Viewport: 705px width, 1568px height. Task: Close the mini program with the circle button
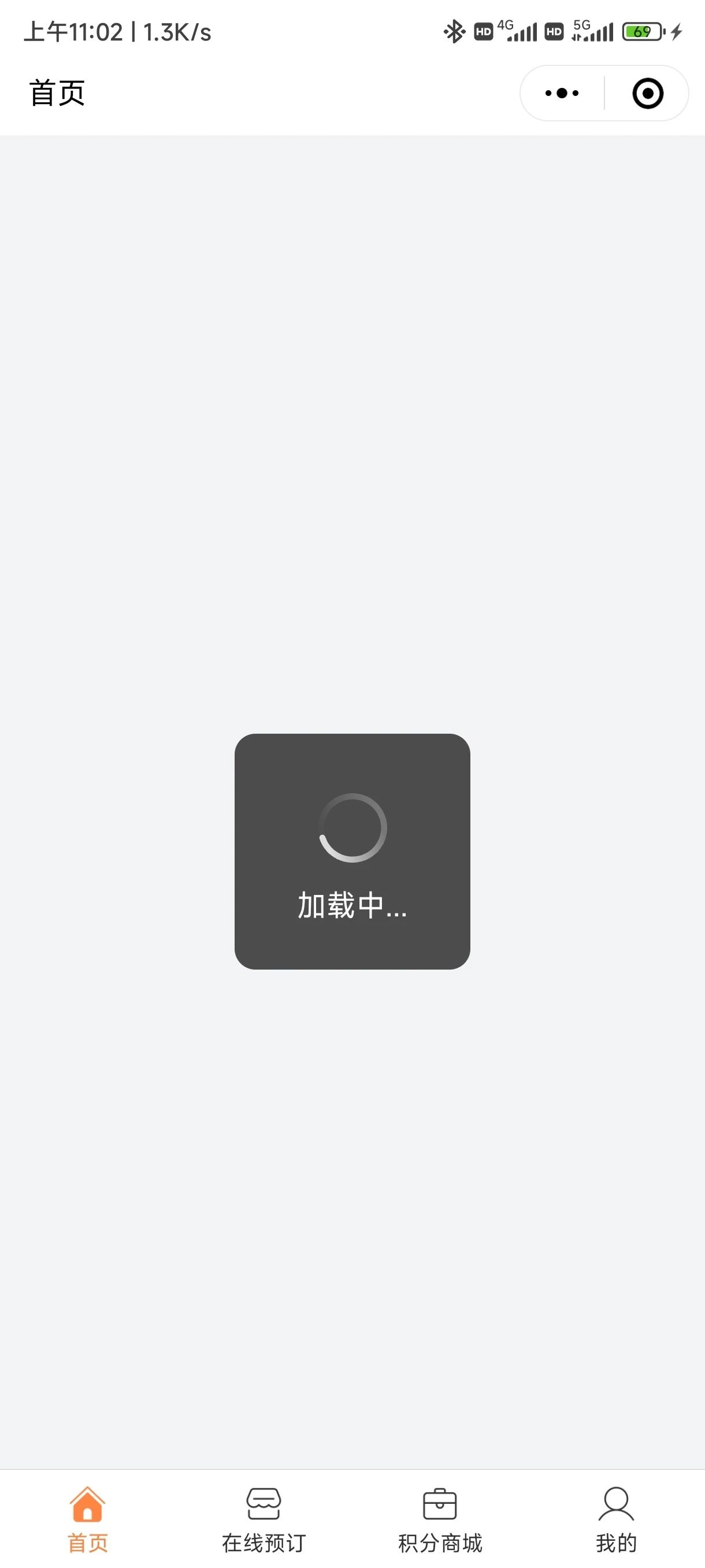[x=647, y=93]
